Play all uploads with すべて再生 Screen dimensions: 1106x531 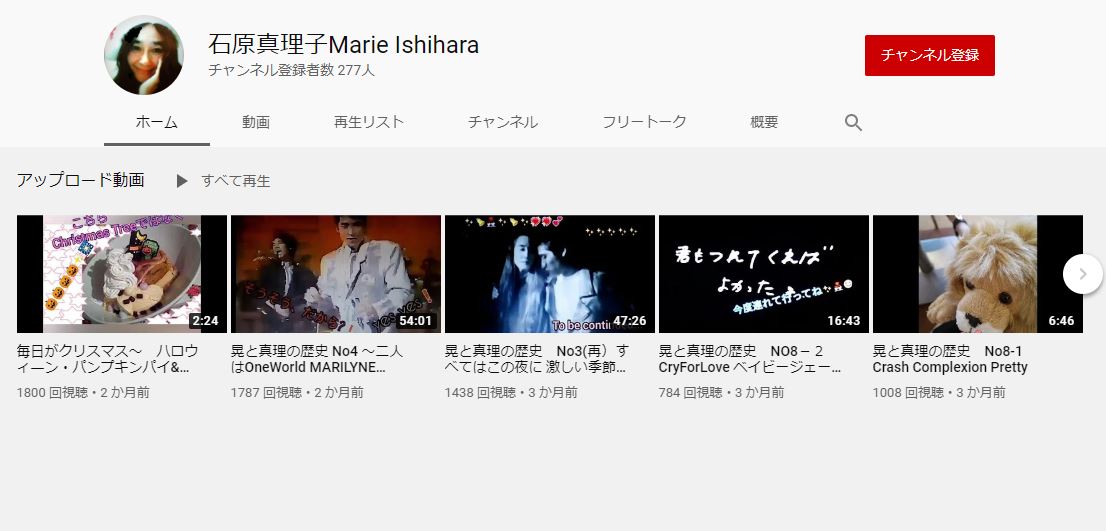[x=224, y=181]
